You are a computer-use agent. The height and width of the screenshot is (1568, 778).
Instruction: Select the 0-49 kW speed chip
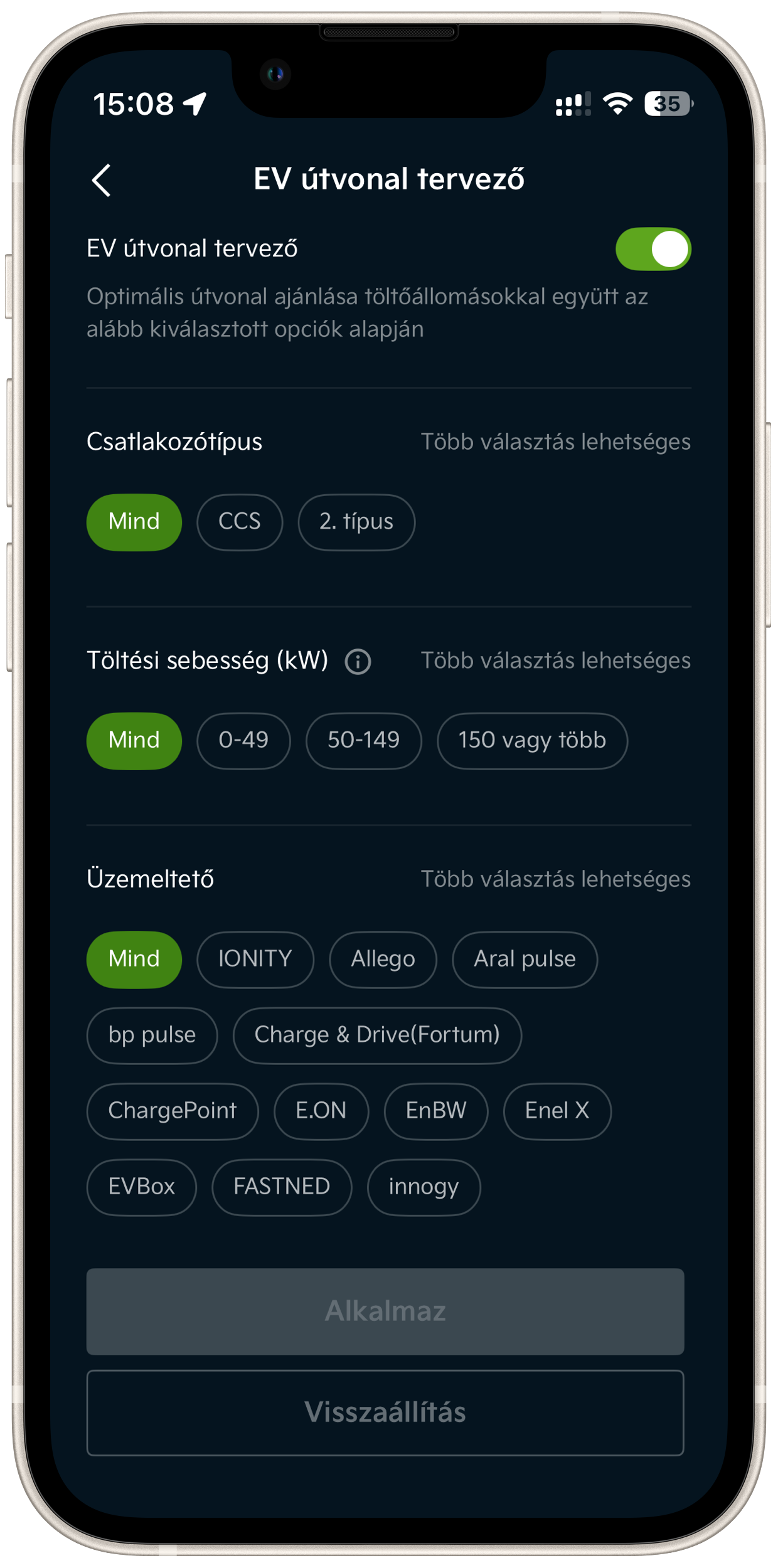(x=243, y=741)
